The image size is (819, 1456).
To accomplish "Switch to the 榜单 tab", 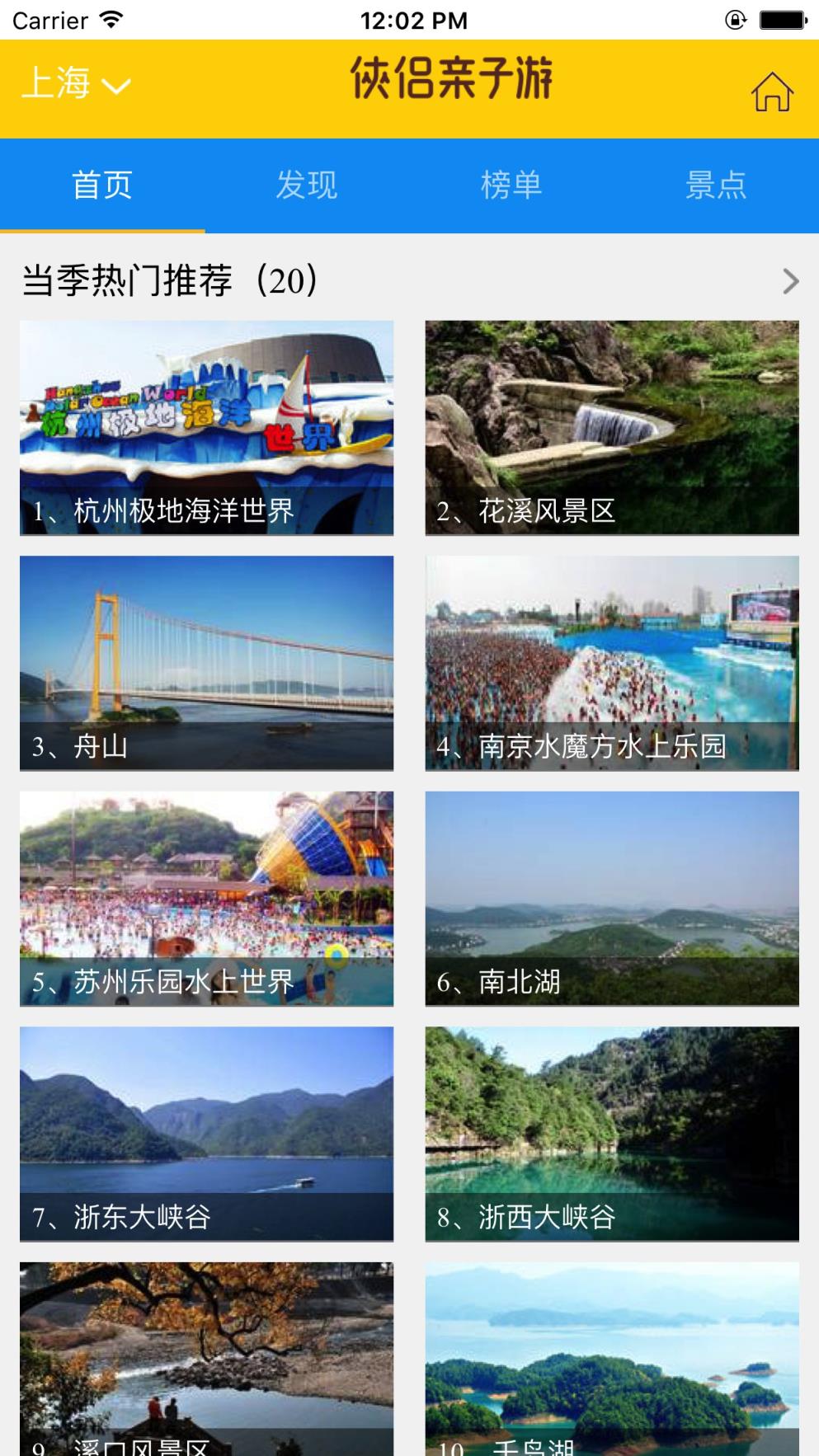I will pyautogui.click(x=511, y=185).
